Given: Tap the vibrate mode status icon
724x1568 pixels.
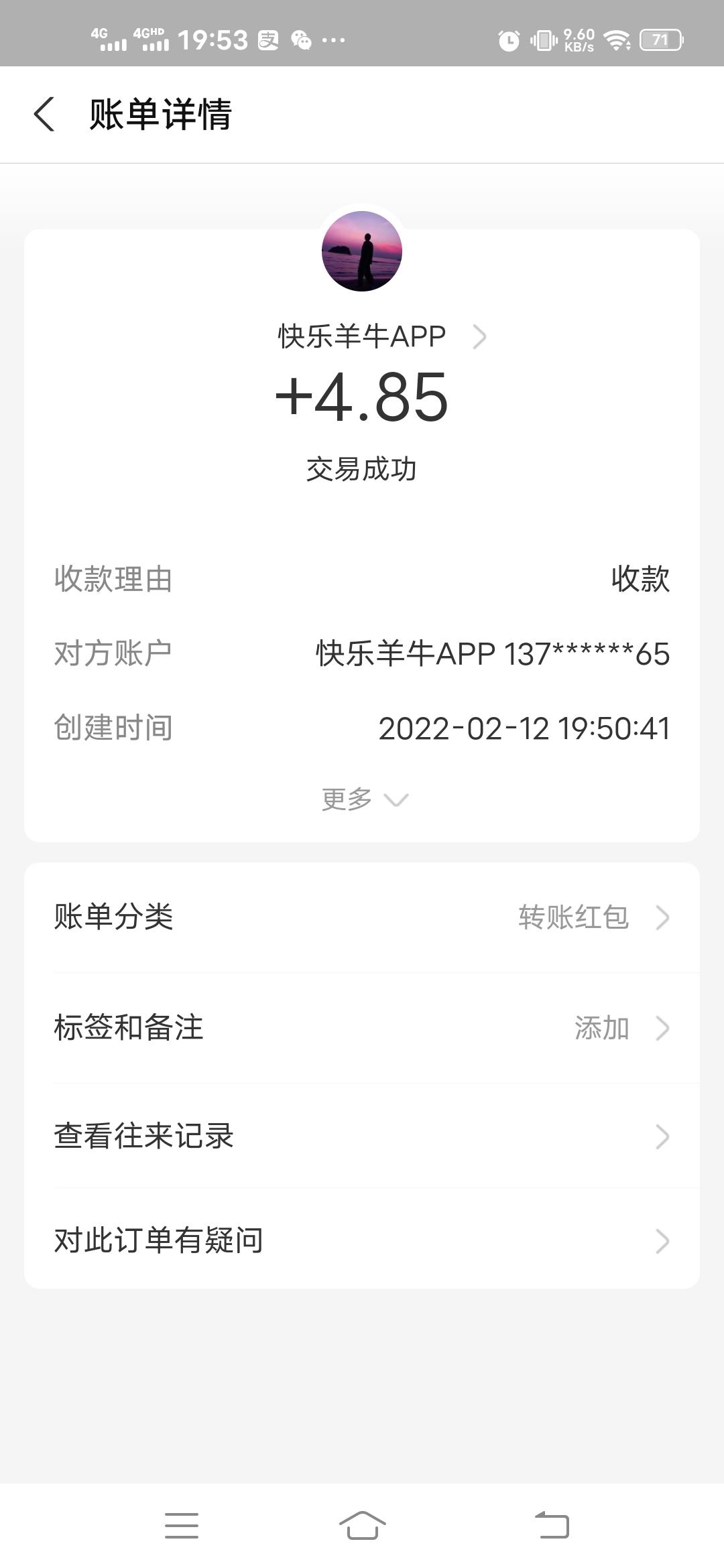Looking at the screenshot, I should [542, 40].
